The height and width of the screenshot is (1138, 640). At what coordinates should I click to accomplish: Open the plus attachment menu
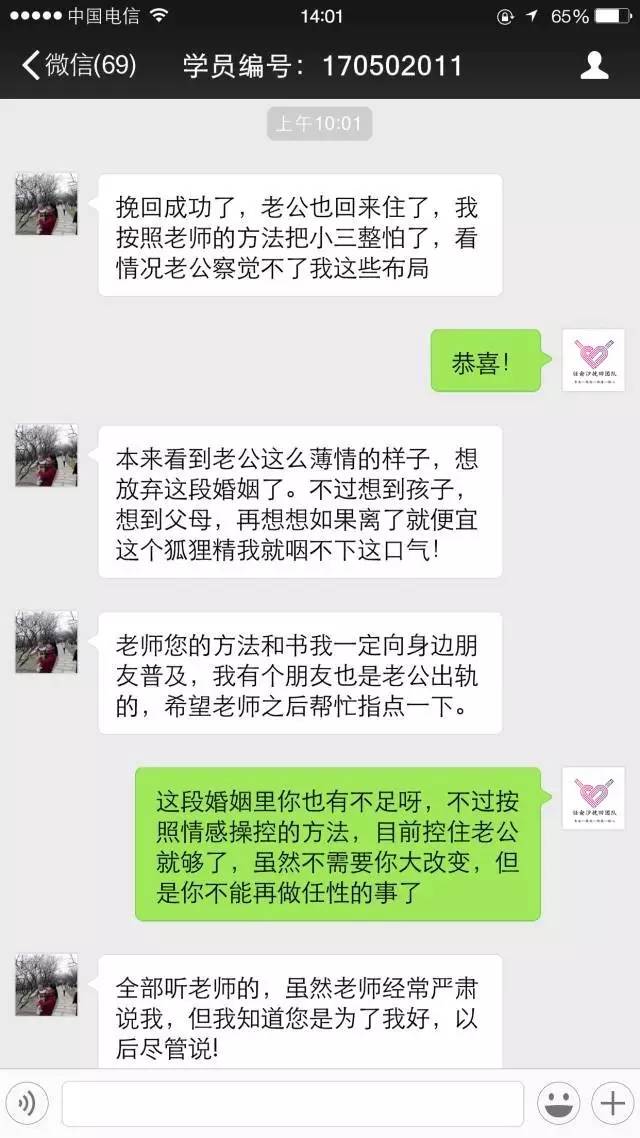612,1103
